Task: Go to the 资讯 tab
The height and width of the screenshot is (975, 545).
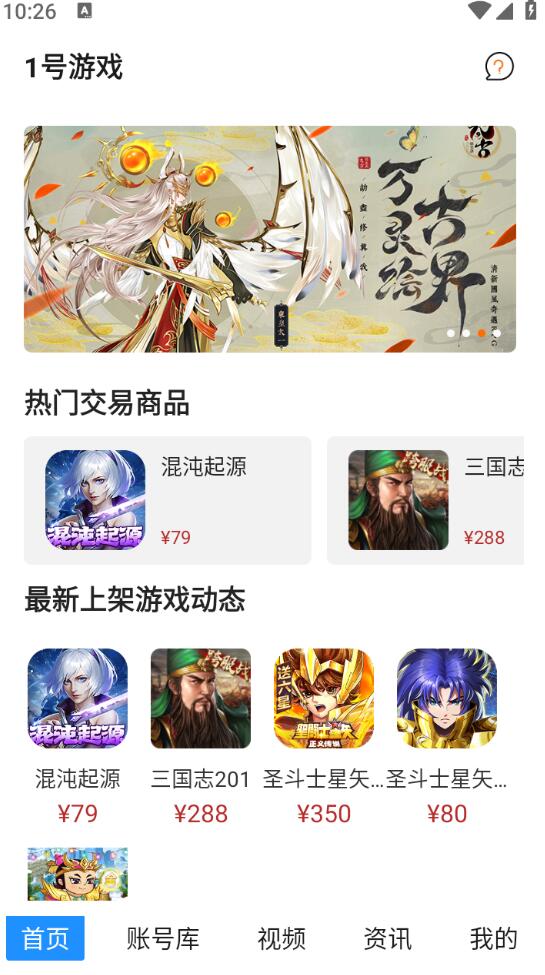Action: coord(387,938)
